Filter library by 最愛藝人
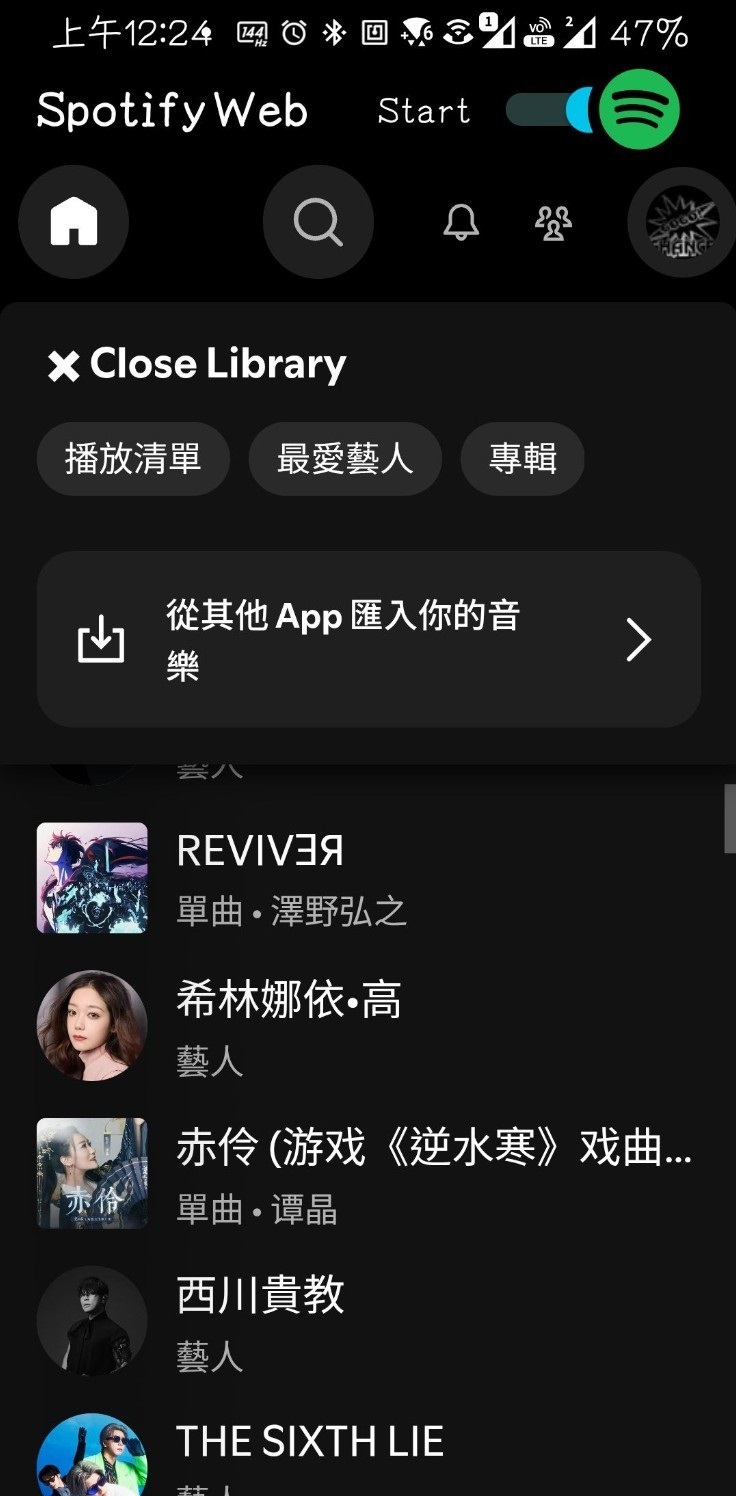 pos(345,459)
